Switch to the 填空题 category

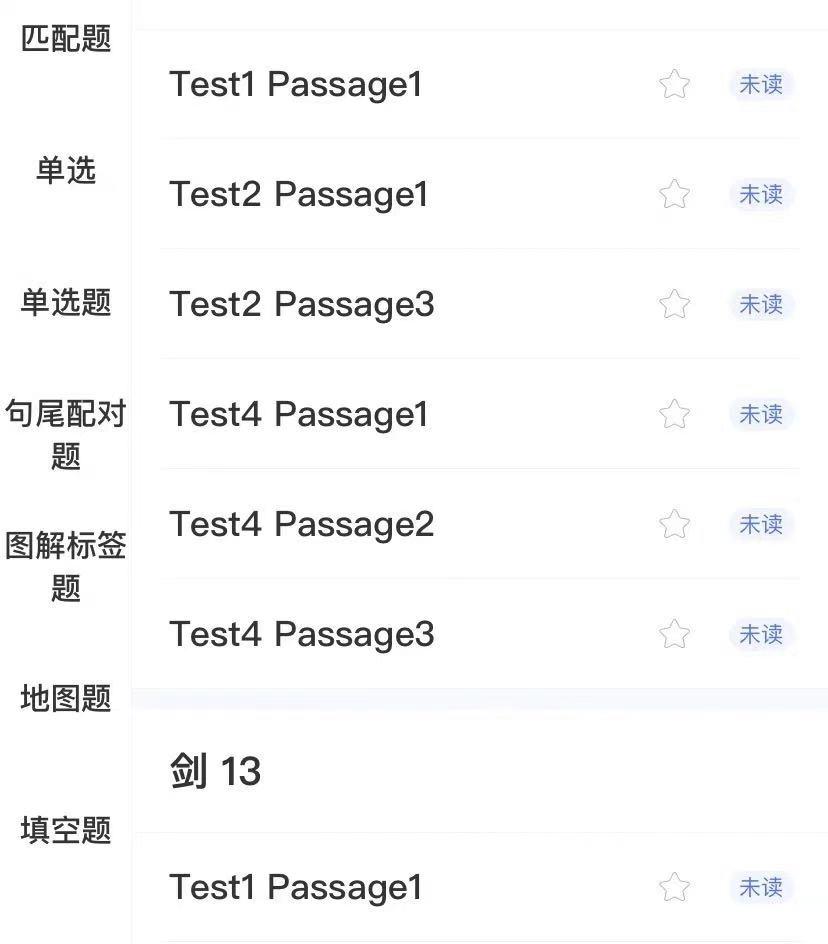pyautogui.click(x=65, y=830)
